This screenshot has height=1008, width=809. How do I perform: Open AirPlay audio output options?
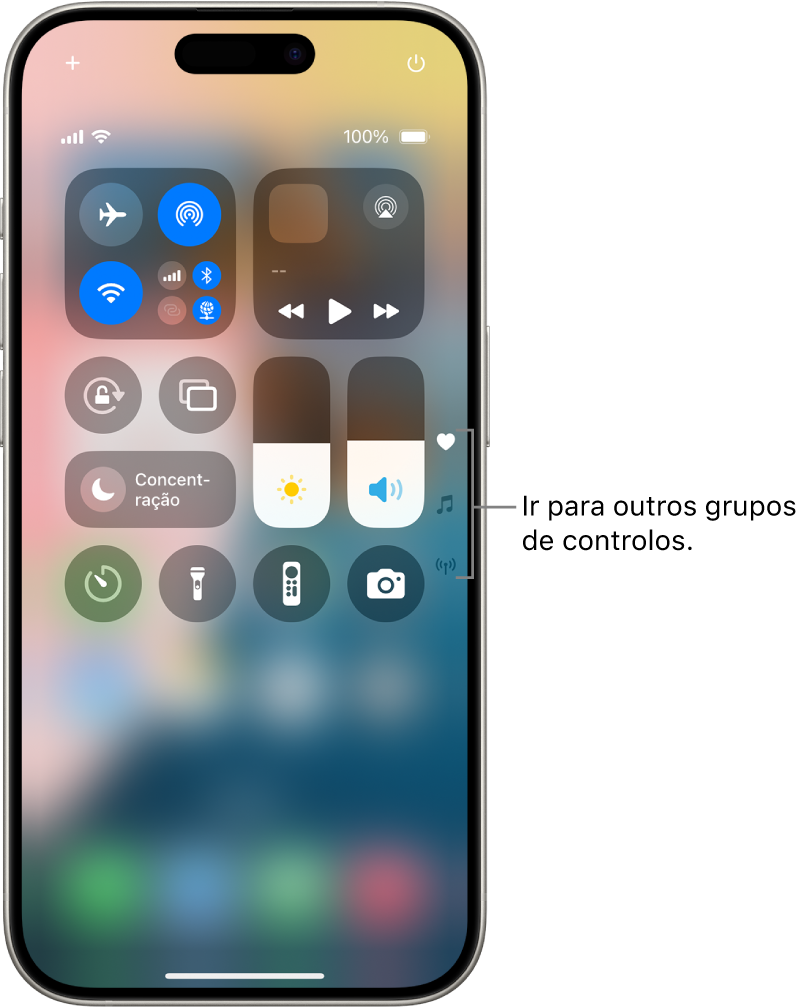click(x=385, y=207)
